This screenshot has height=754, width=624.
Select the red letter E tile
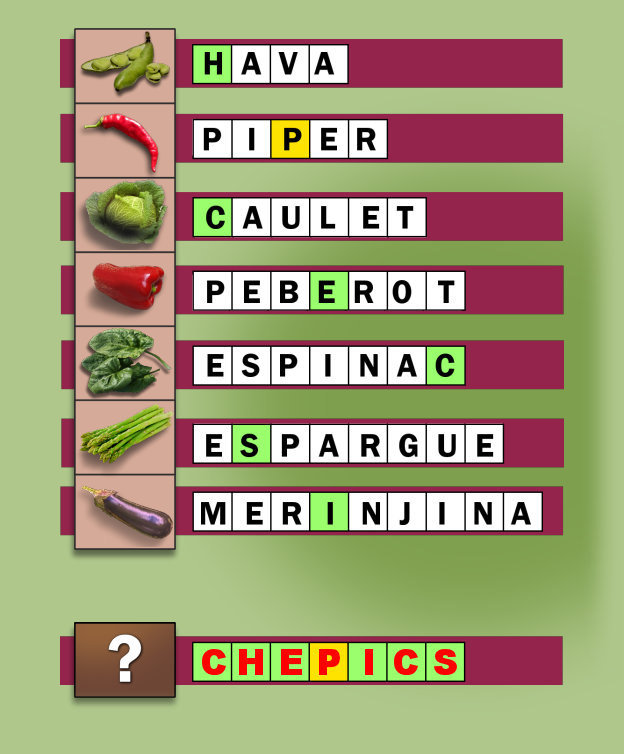click(290, 662)
